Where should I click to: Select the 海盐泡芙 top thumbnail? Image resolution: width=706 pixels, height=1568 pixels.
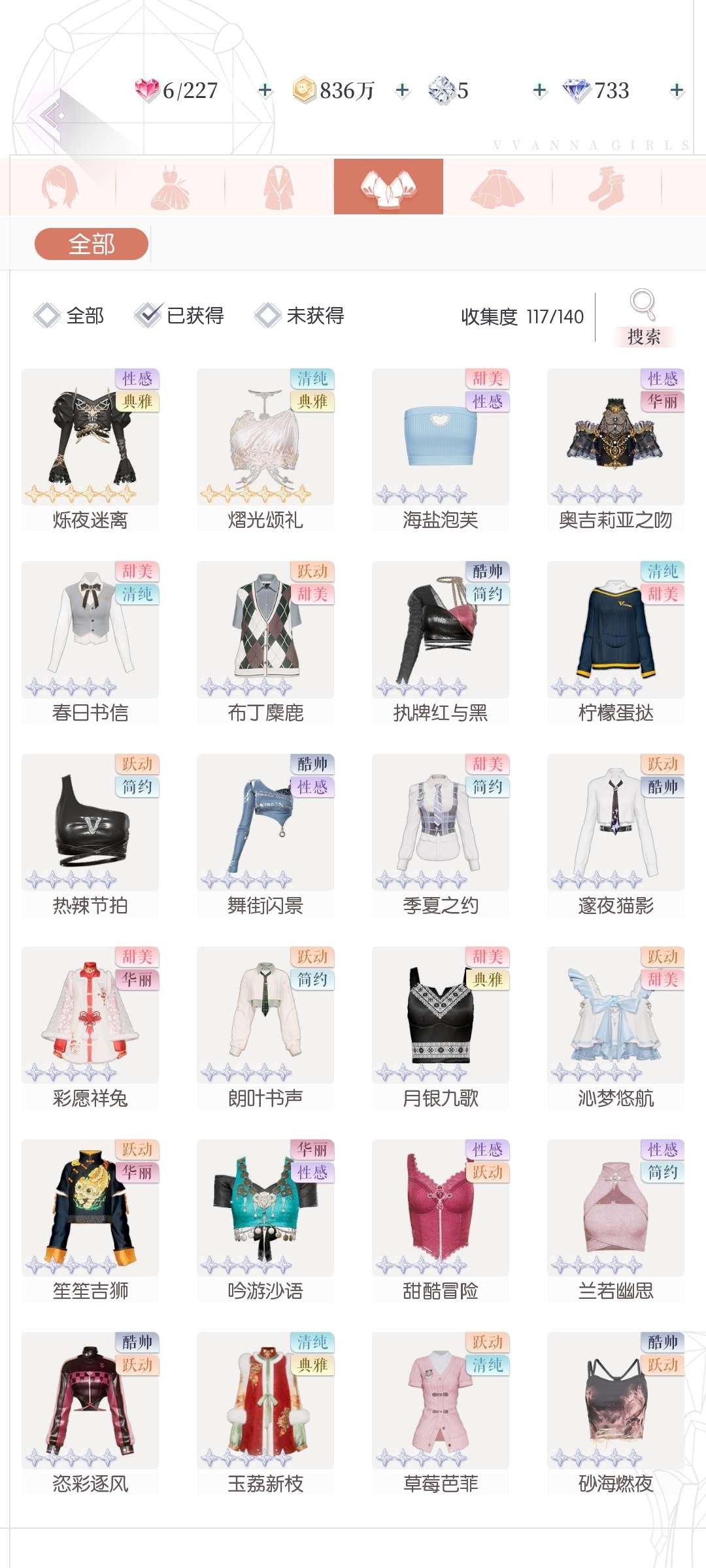(x=439, y=434)
